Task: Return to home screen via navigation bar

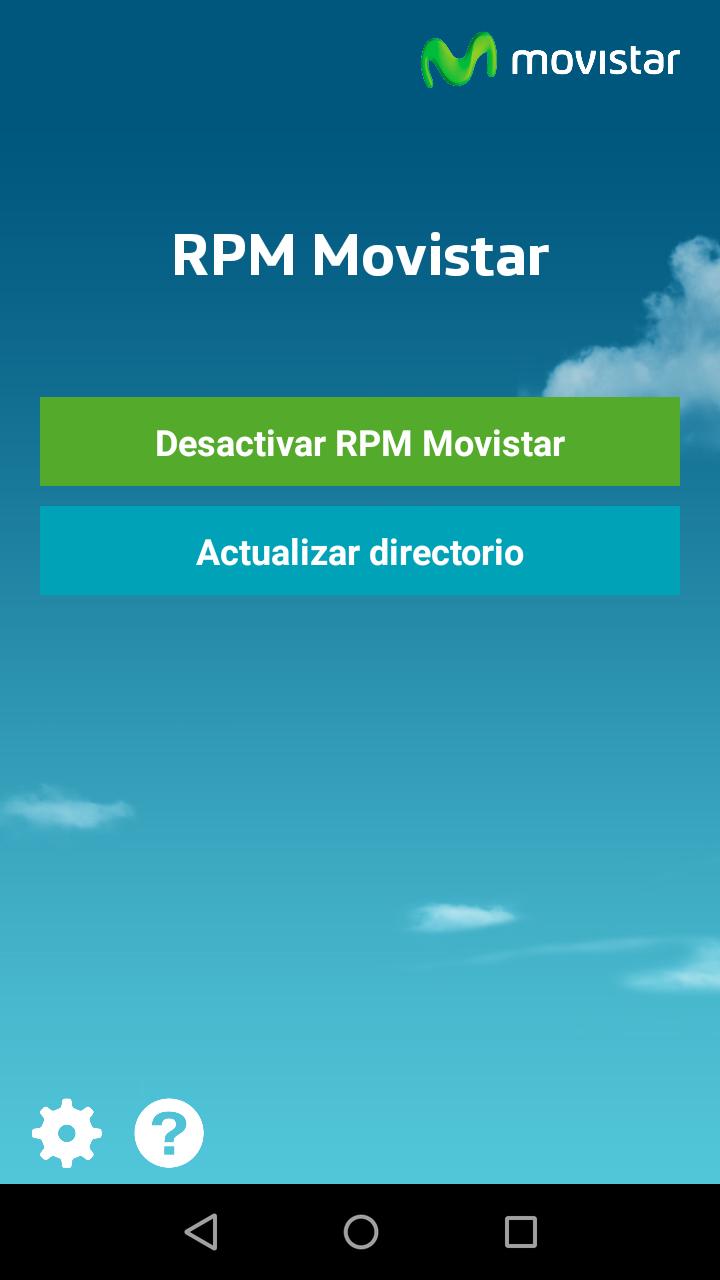Action: [360, 1232]
